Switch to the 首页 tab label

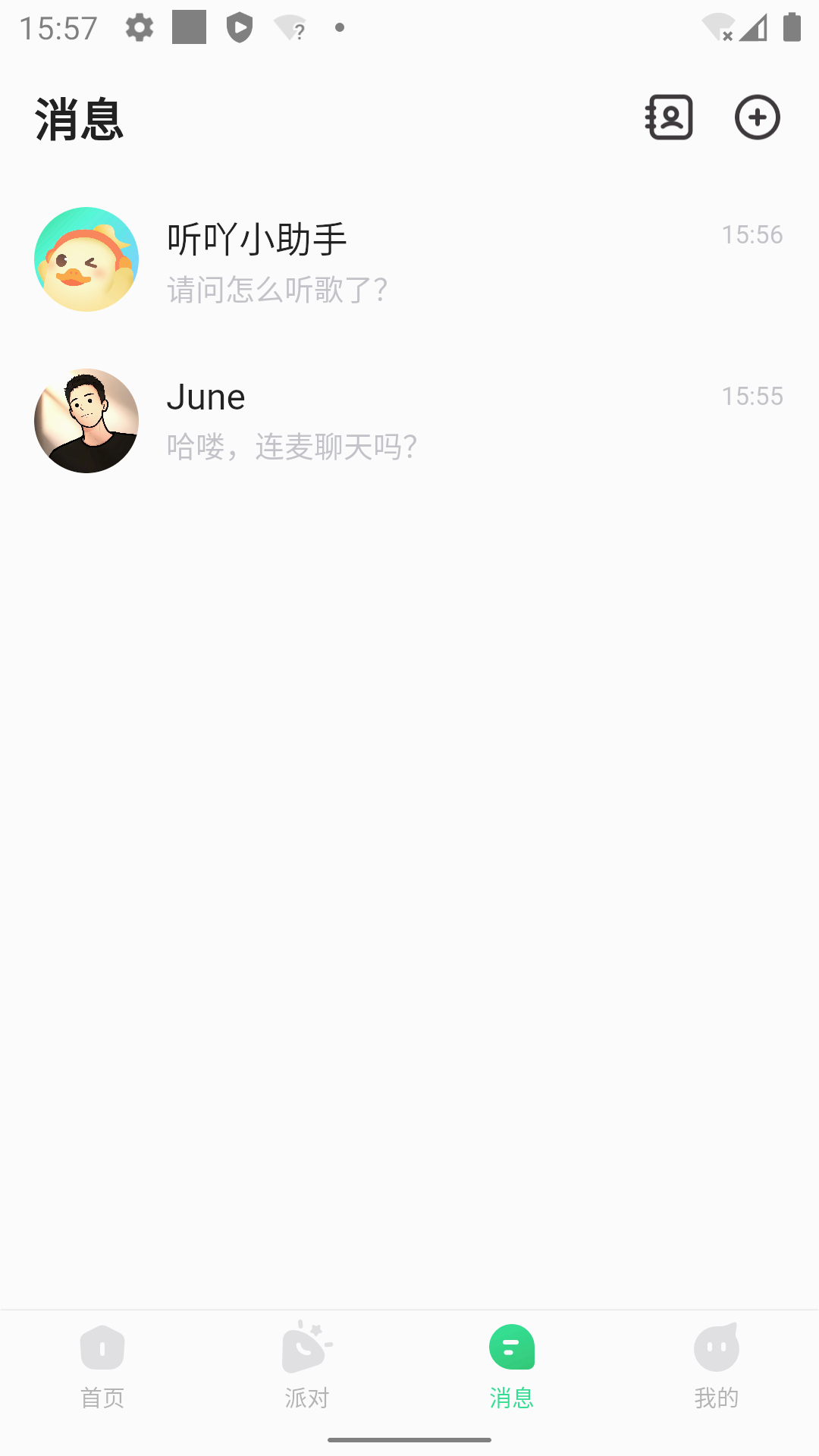pyautogui.click(x=102, y=1399)
